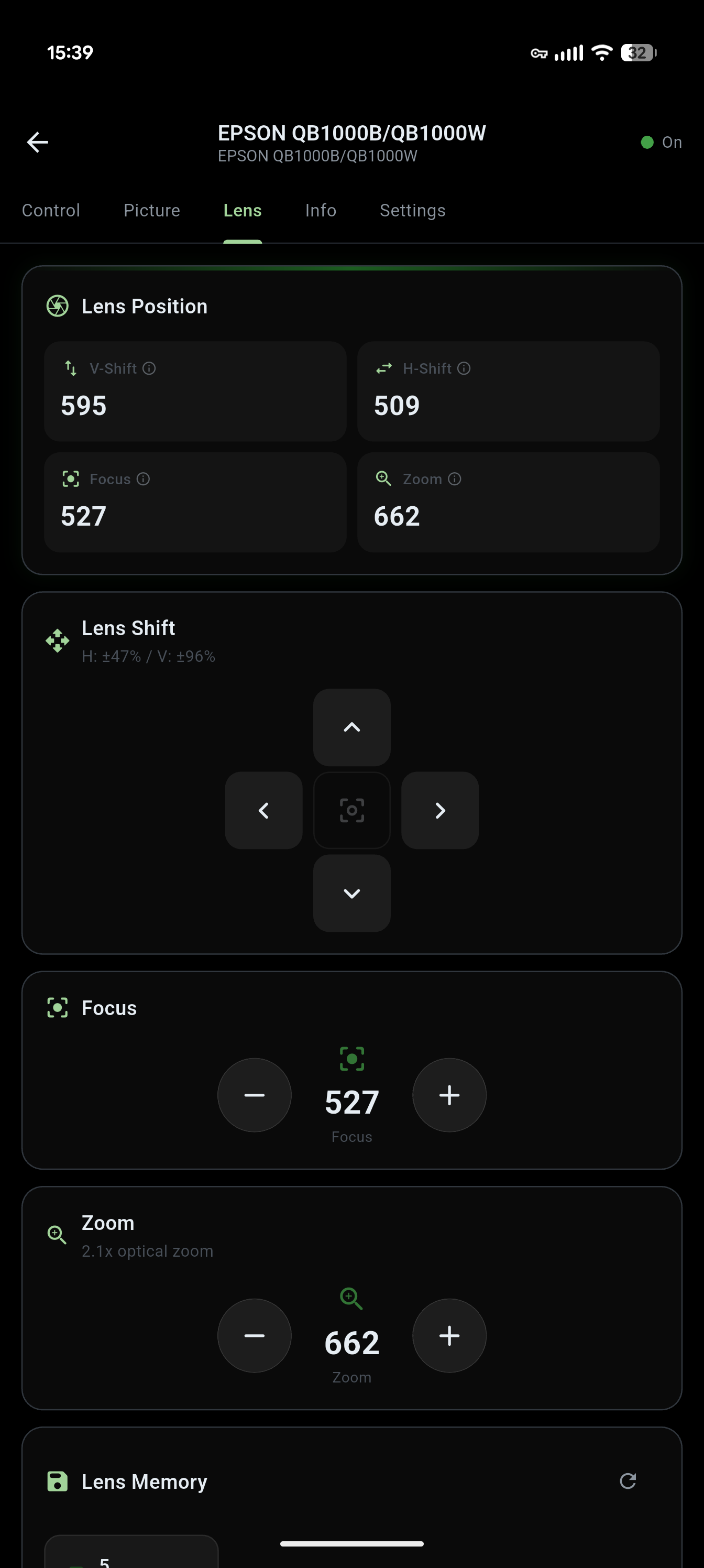Shift the lens down
Image resolution: width=704 pixels, height=1568 pixels.
(x=351, y=893)
